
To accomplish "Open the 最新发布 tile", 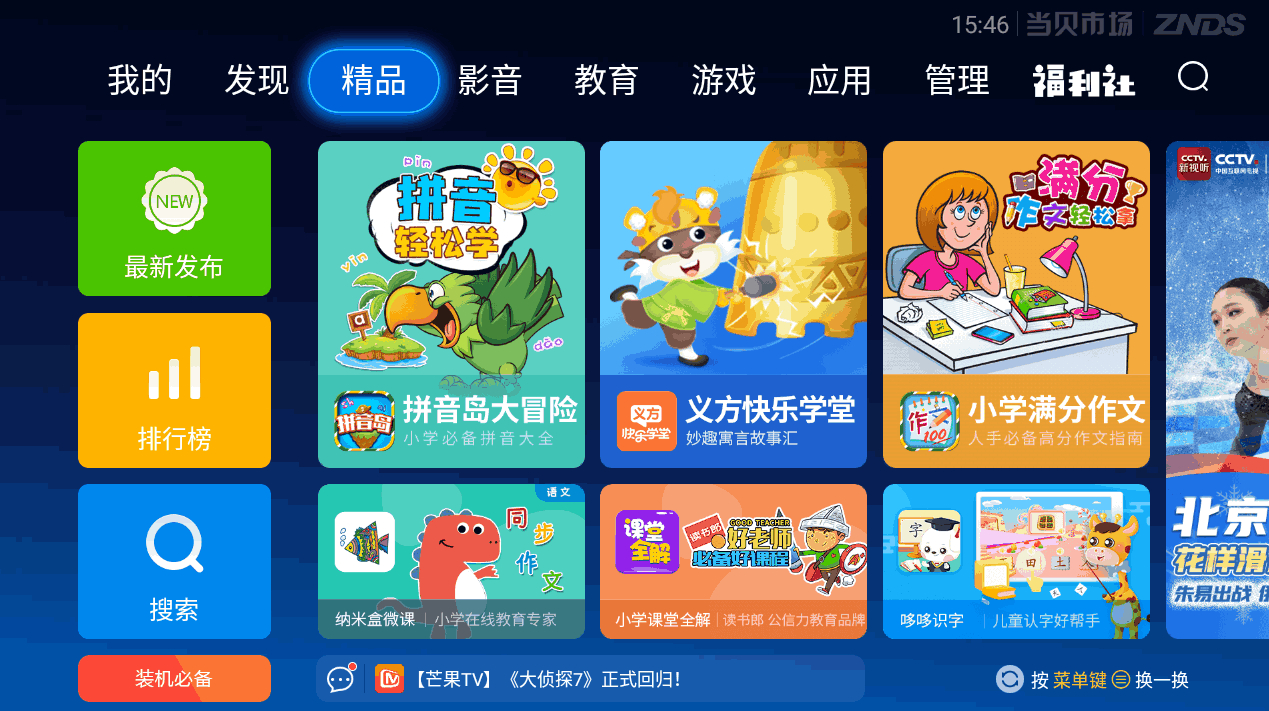I will [x=174, y=218].
